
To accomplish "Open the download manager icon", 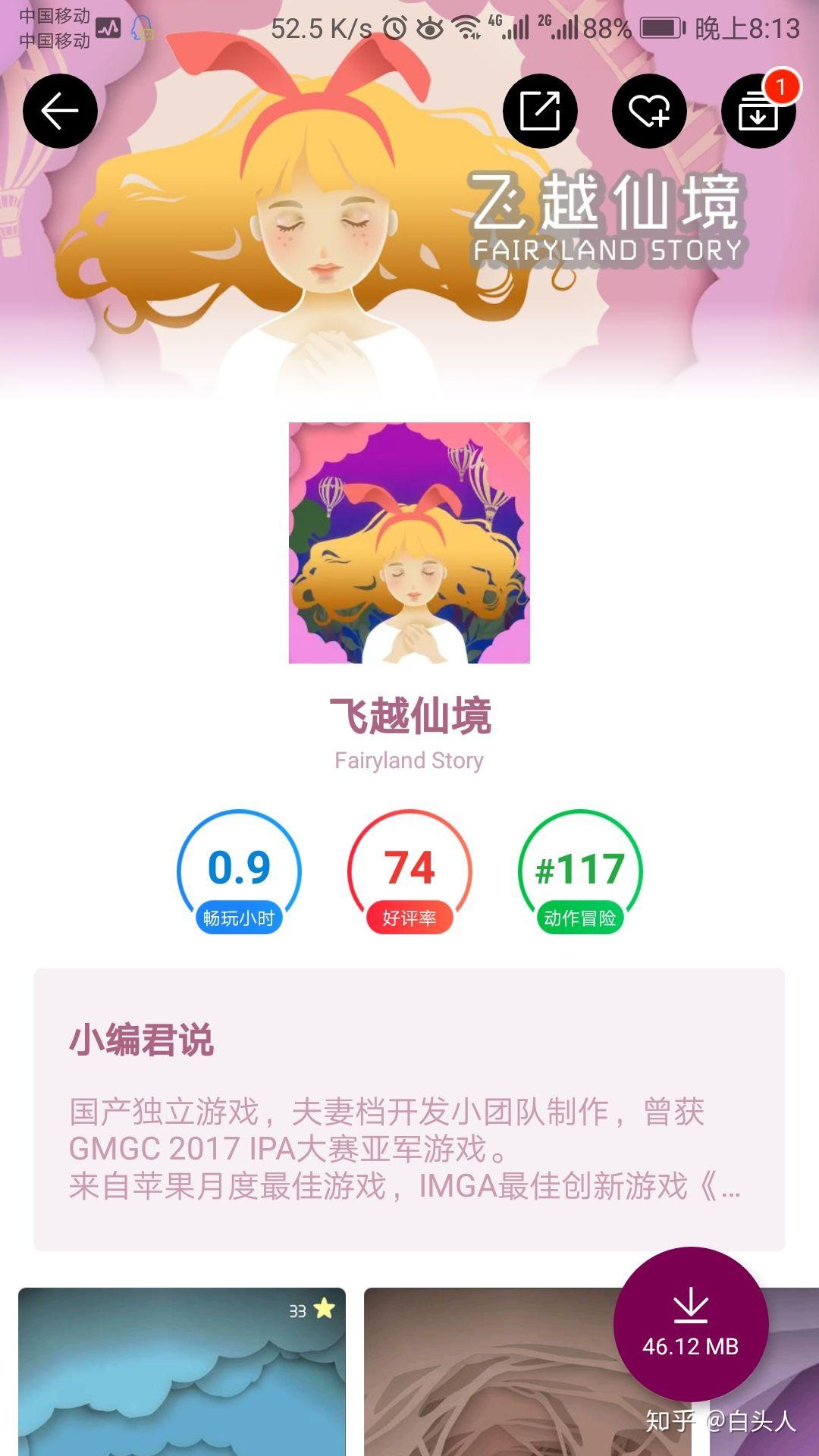I will tap(758, 111).
